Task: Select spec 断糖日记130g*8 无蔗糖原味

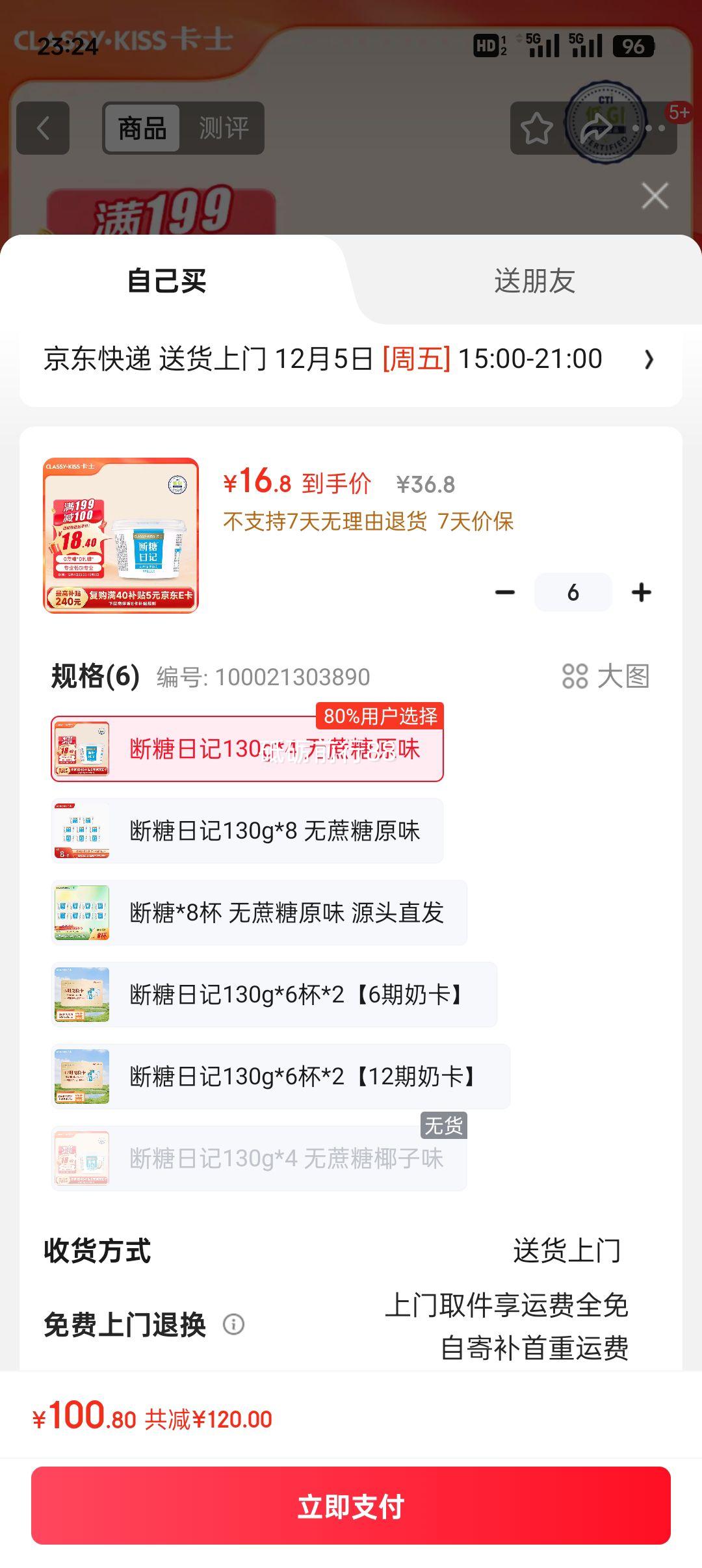Action: tap(247, 831)
